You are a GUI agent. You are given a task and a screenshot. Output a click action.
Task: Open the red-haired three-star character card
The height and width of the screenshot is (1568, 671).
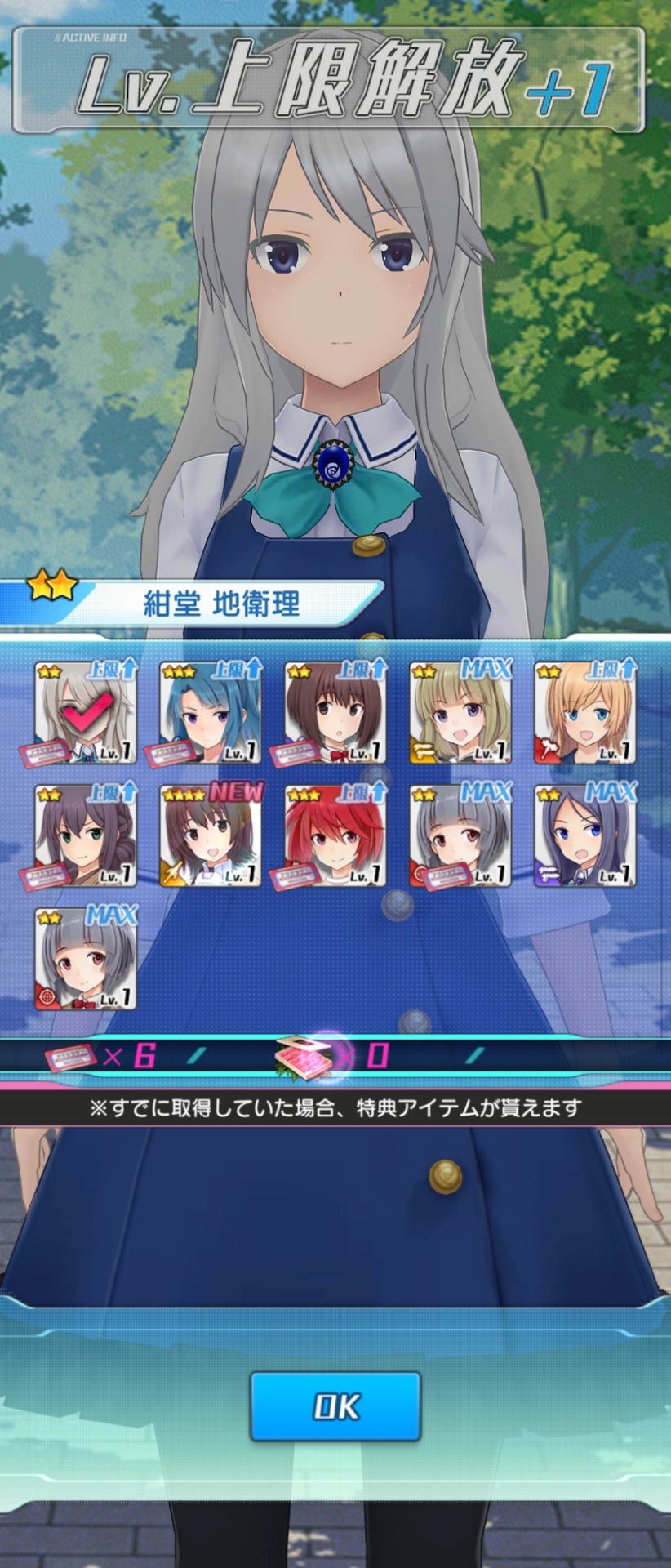point(335,835)
